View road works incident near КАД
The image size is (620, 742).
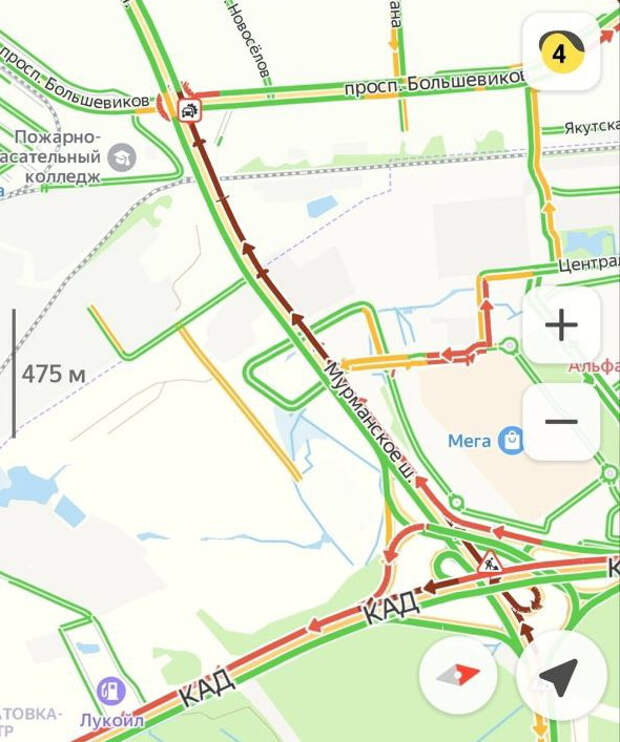coord(490,562)
